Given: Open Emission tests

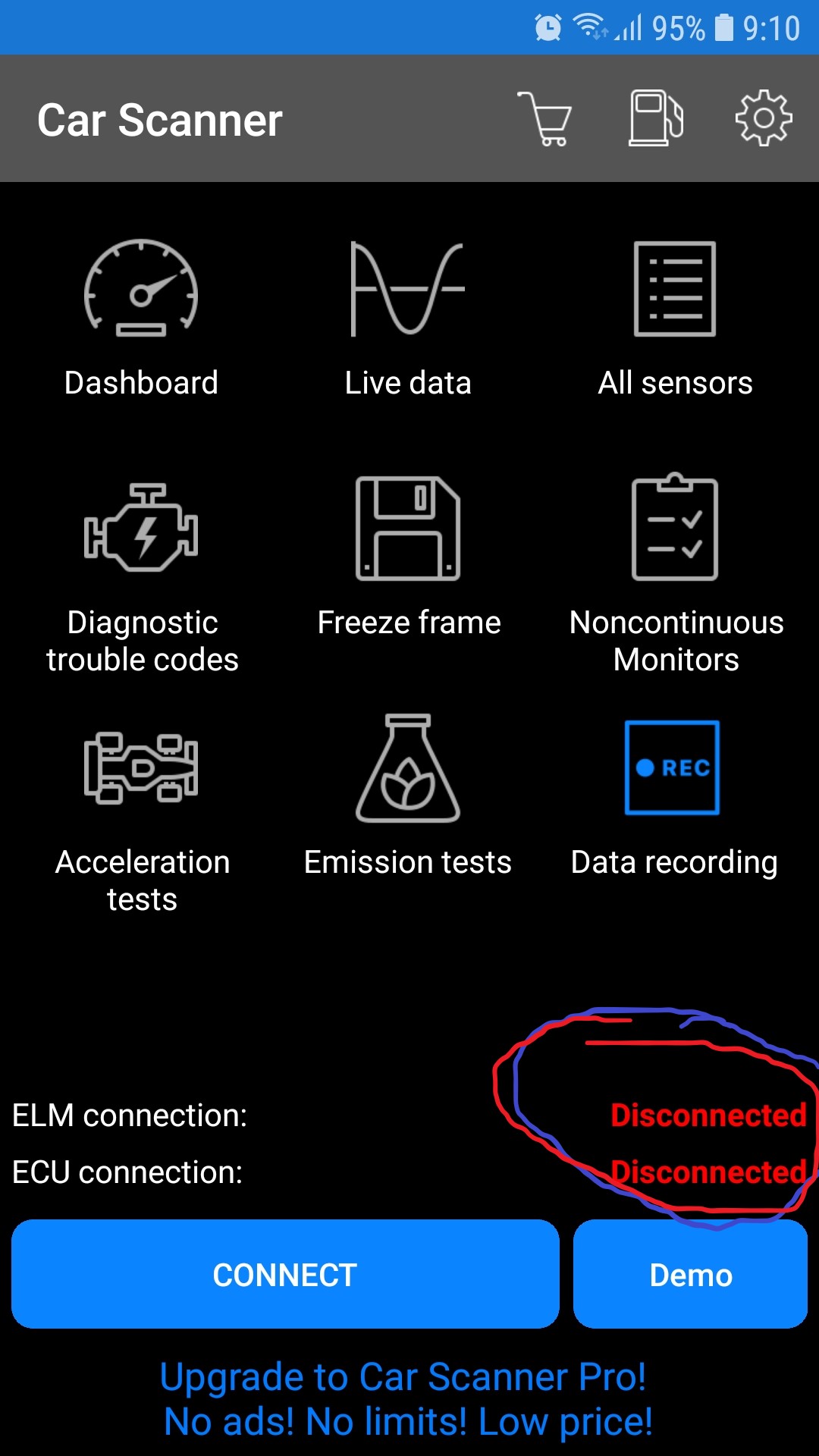Looking at the screenshot, I should tap(408, 796).
